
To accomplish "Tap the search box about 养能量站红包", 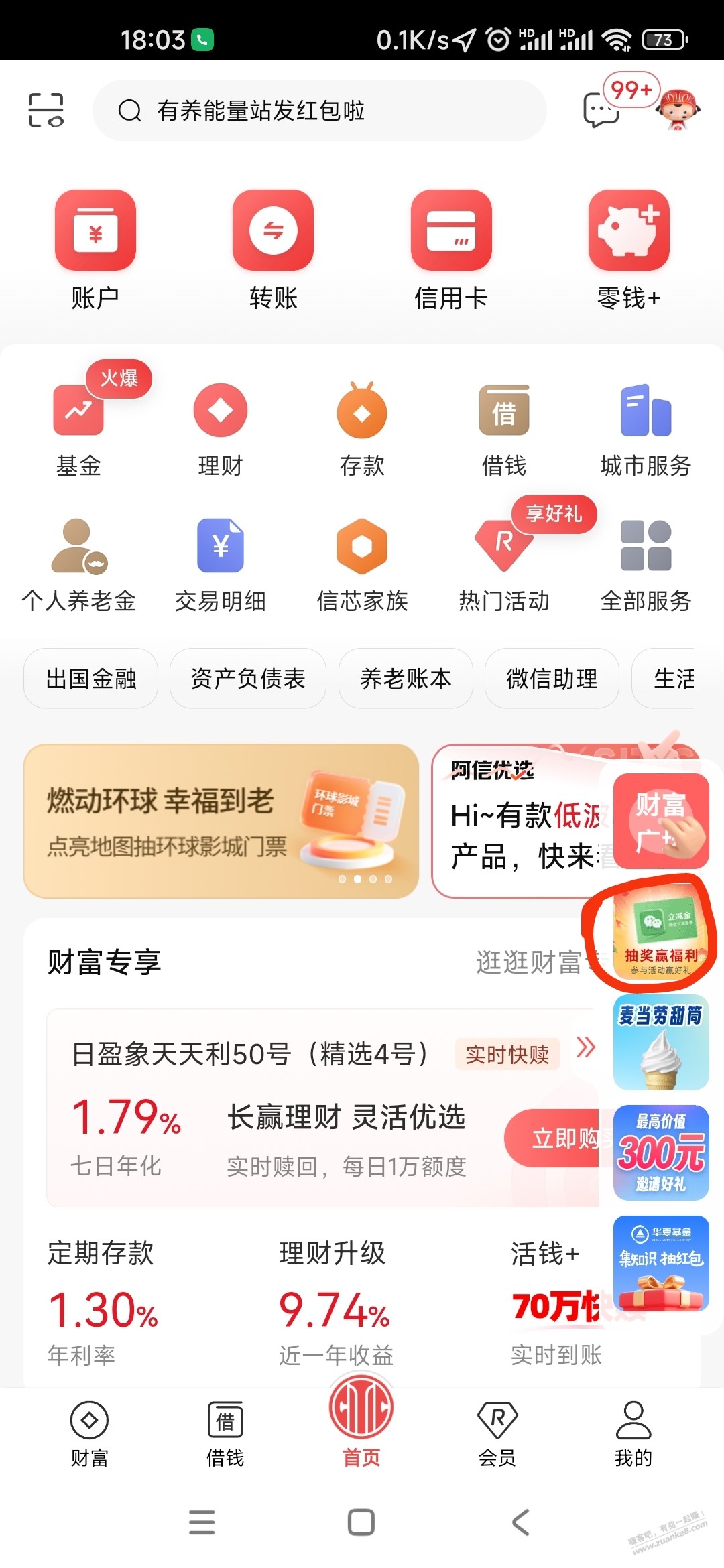I will point(319,111).
